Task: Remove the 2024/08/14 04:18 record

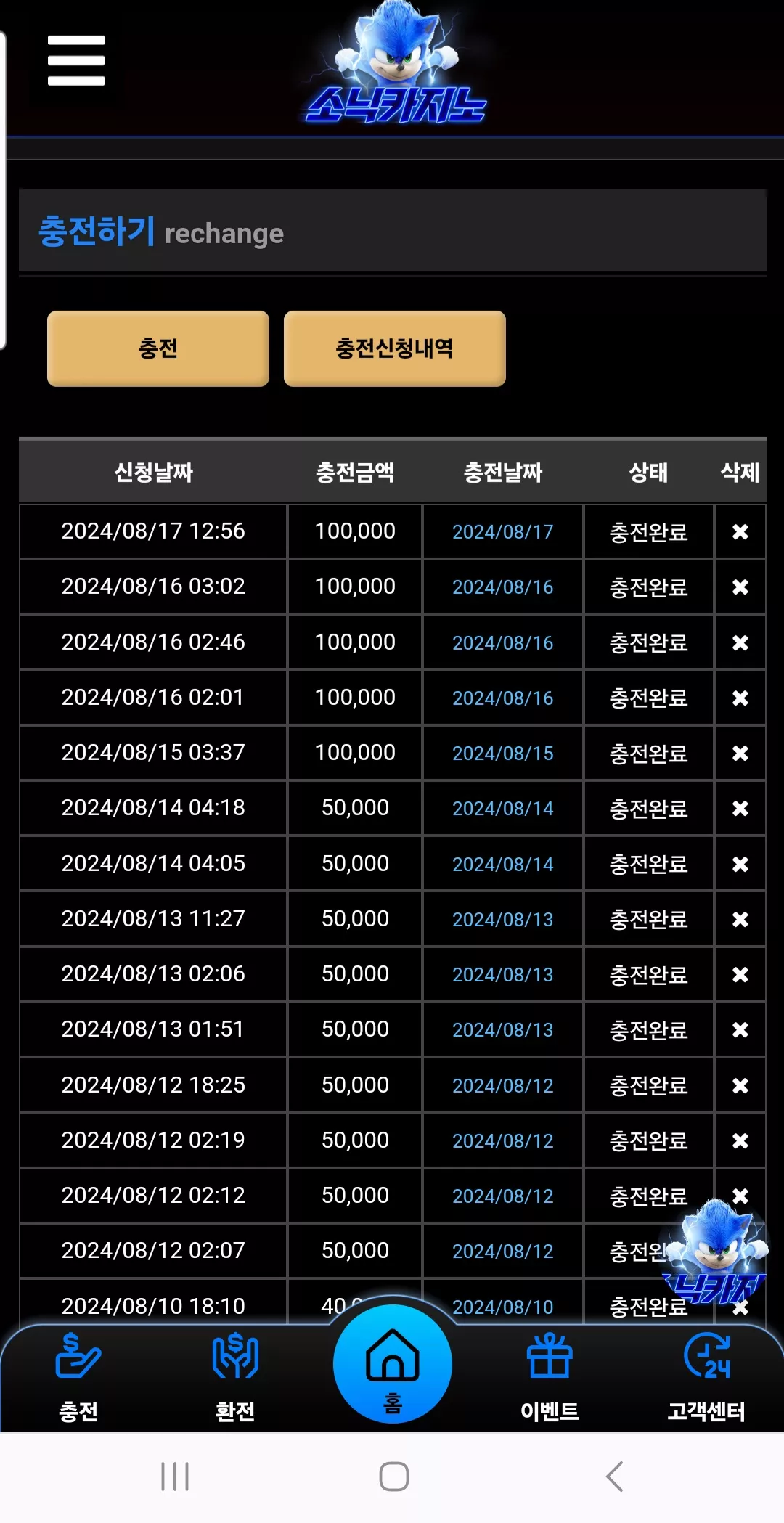Action: (x=740, y=809)
